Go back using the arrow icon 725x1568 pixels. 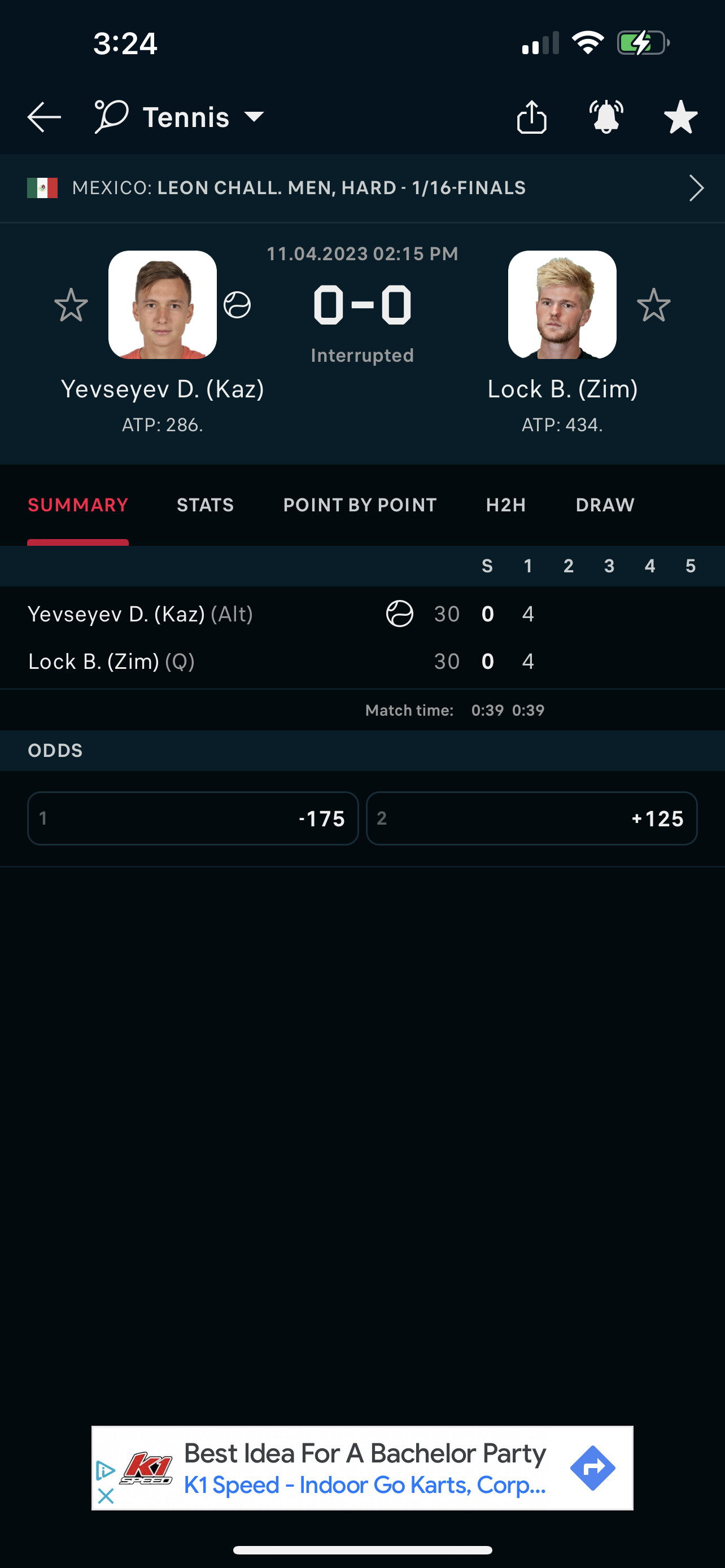(44, 117)
